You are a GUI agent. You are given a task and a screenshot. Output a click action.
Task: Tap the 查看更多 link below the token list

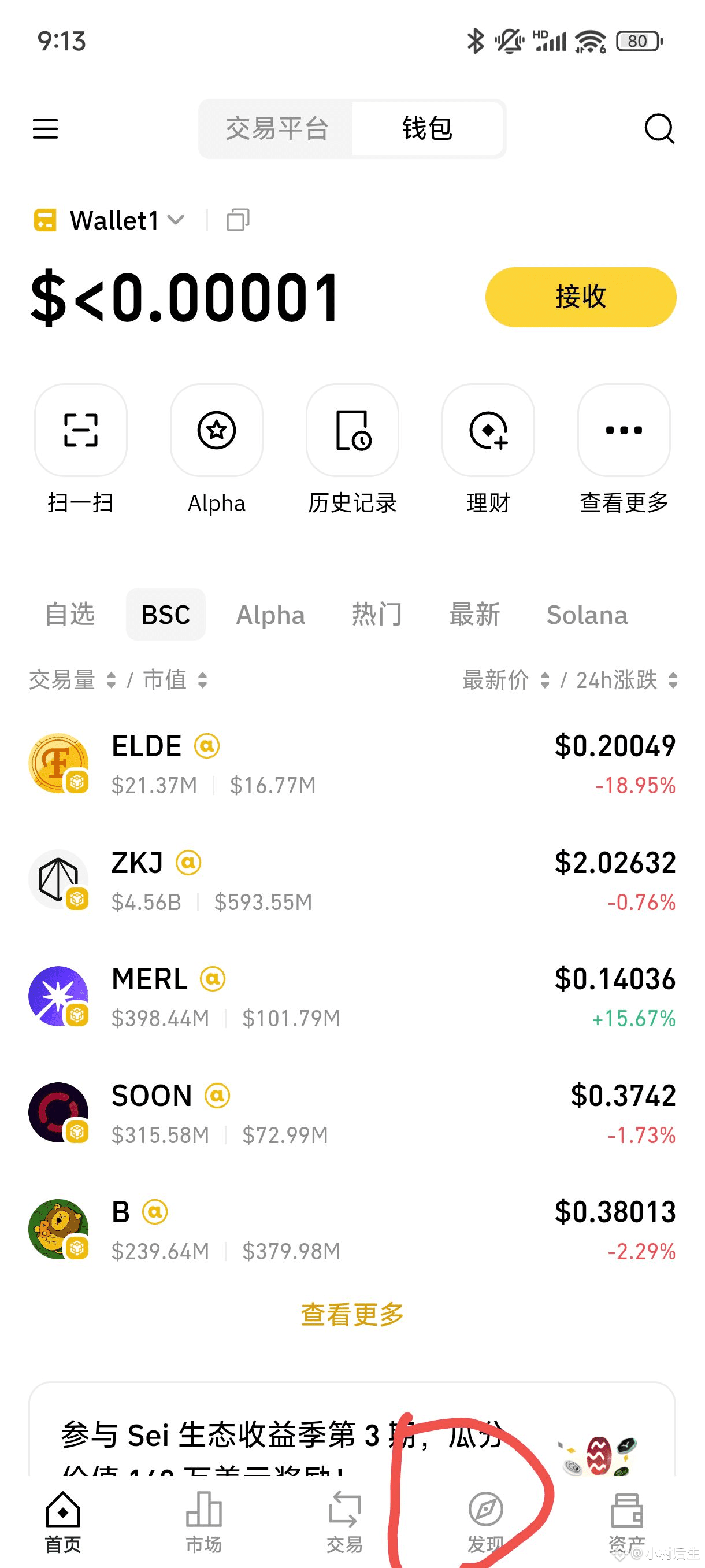coord(352,1314)
